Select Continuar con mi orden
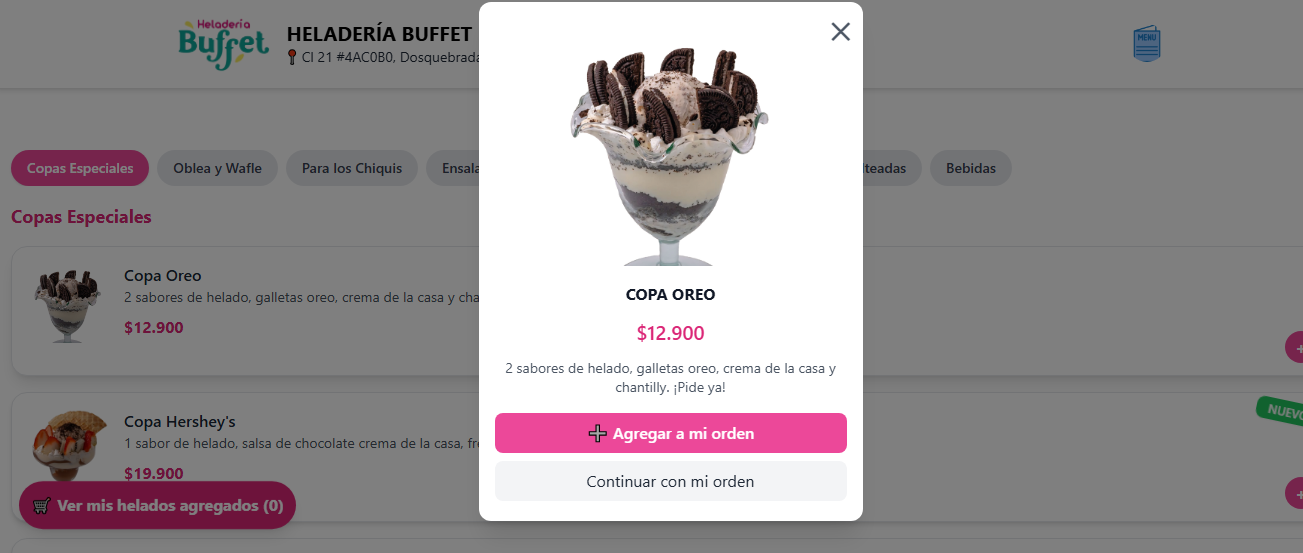This screenshot has width=1303, height=553. click(670, 481)
